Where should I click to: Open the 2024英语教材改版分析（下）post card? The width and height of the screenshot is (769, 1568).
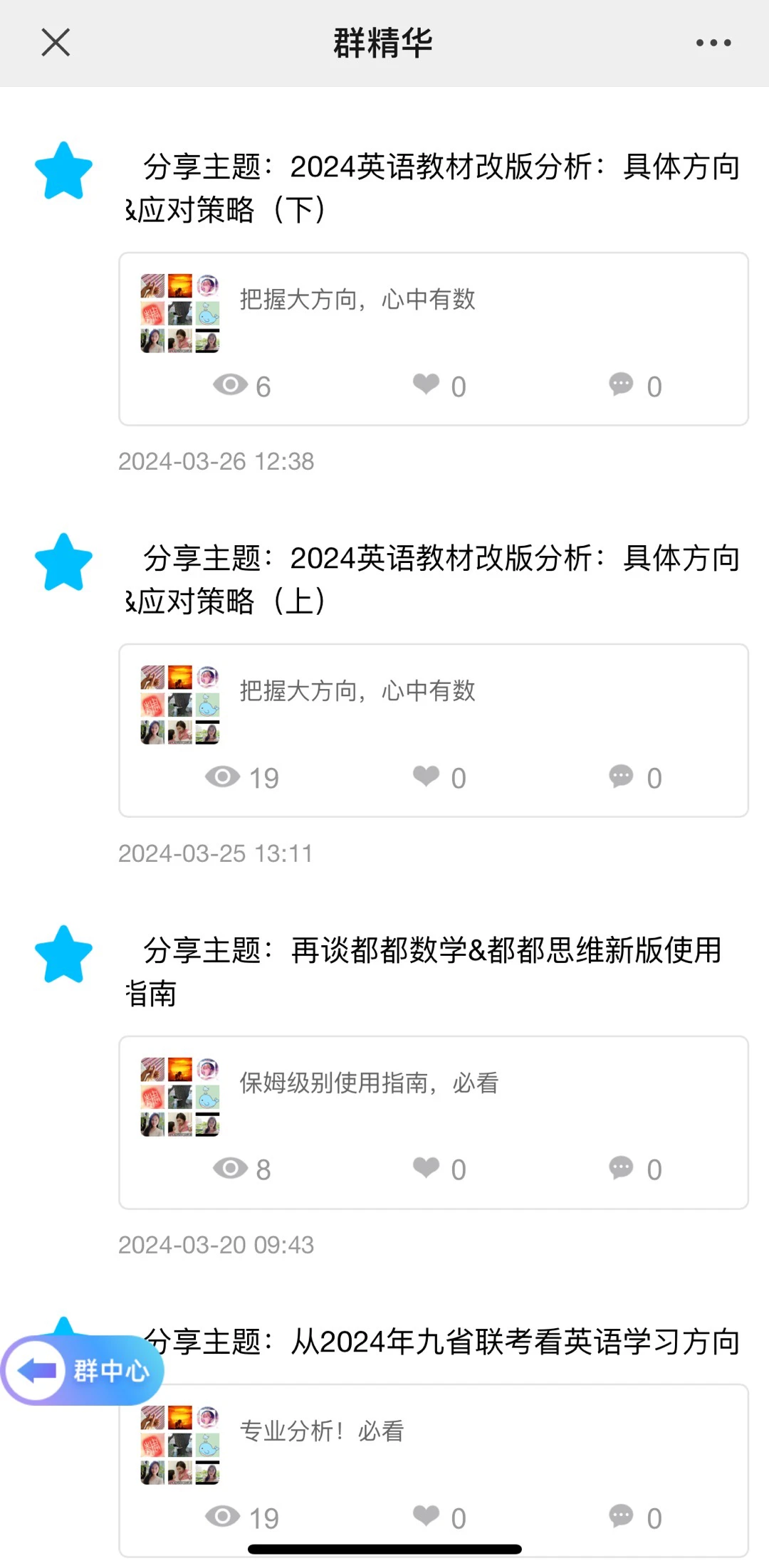coord(433,313)
